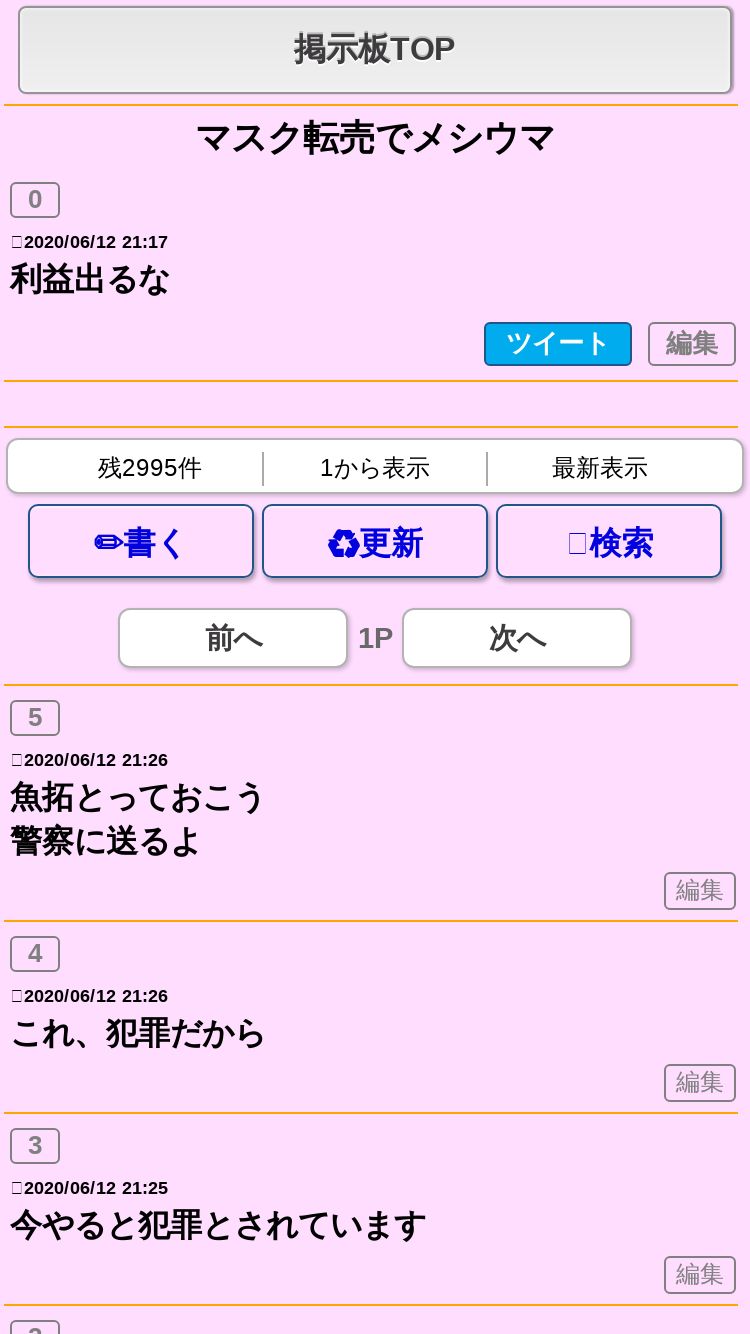750x1334 pixels.
Task: Edit the 今やると犯罪とされています post
Action: click(x=700, y=1275)
